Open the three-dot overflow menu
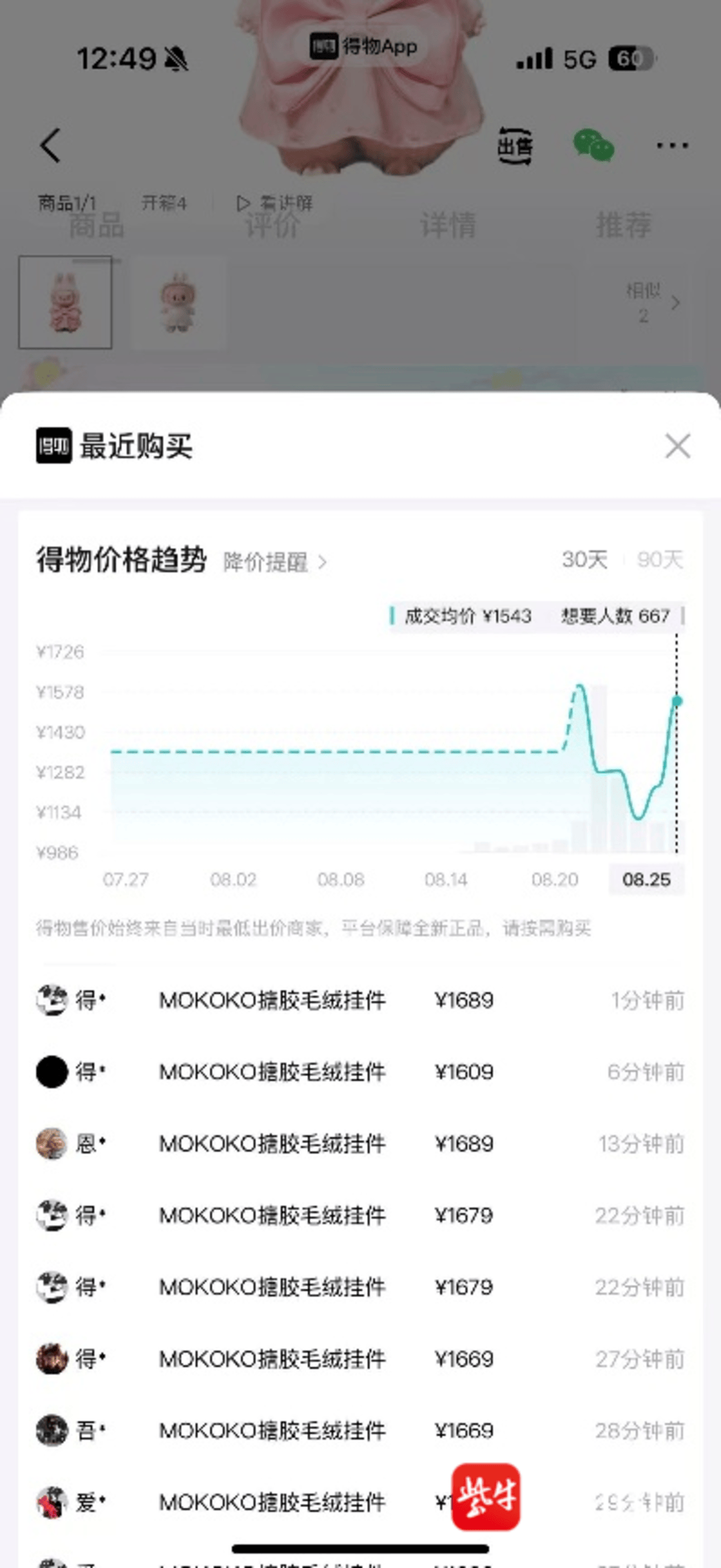 click(x=672, y=145)
